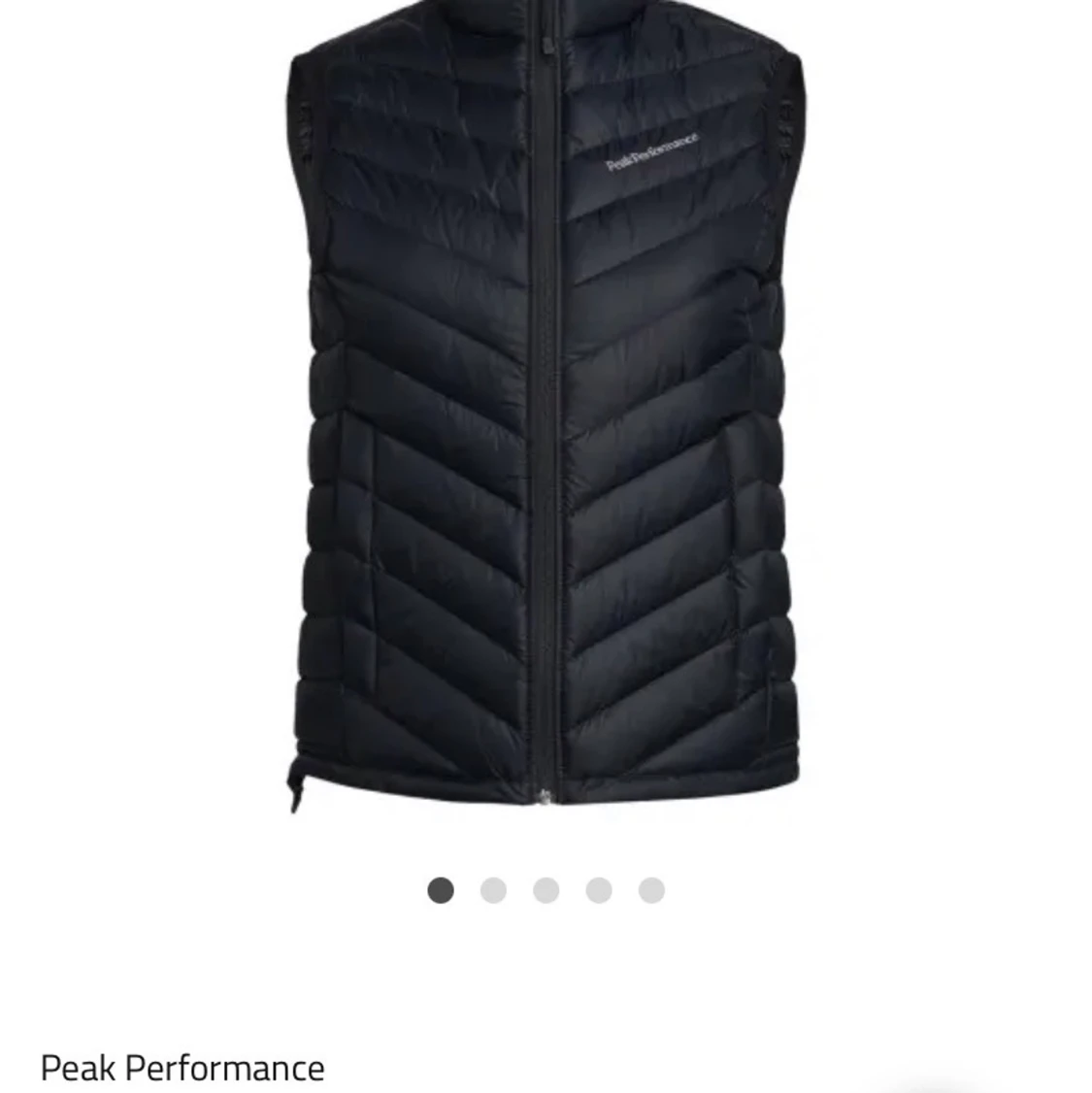Tap the hem zipper pull in the photo

pos(544,796)
